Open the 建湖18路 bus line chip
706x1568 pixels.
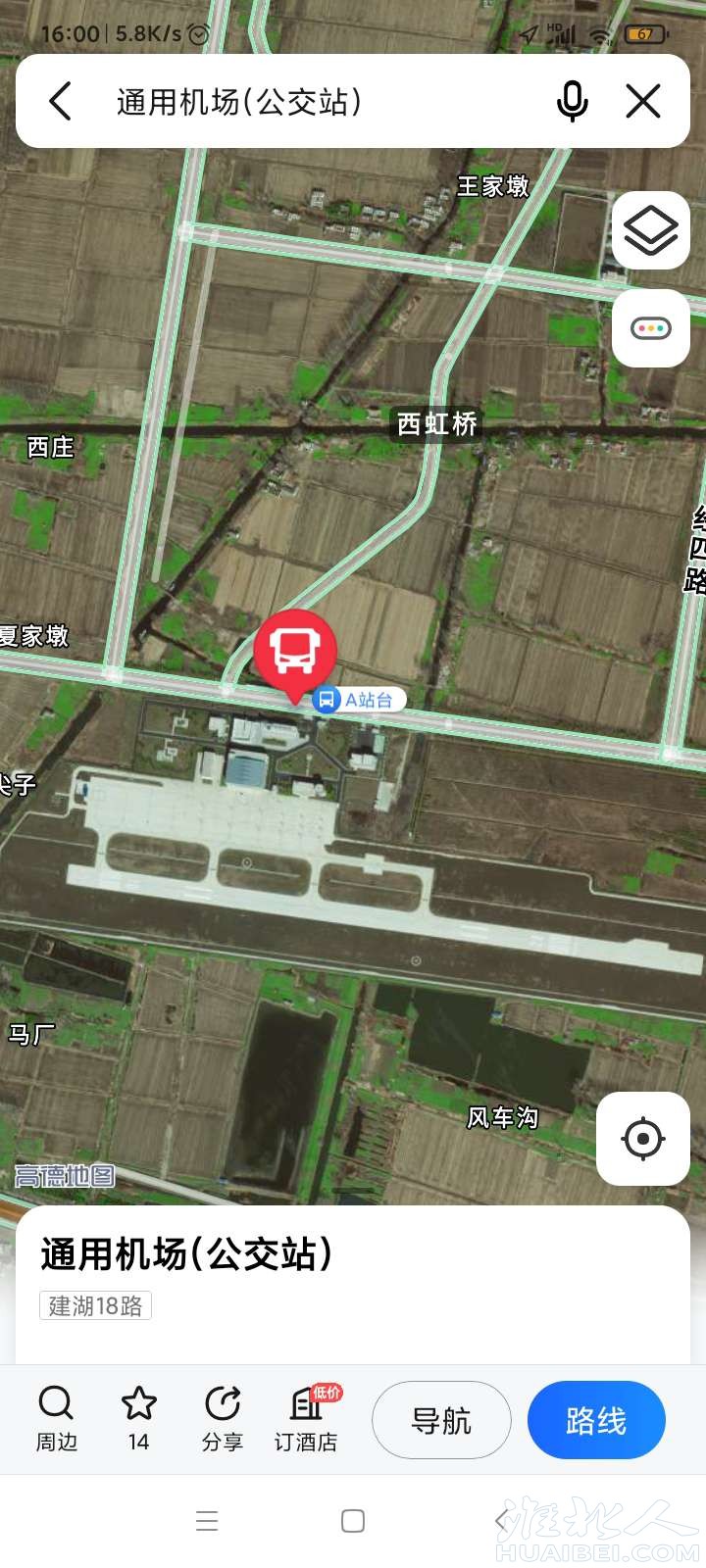tap(96, 1305)
